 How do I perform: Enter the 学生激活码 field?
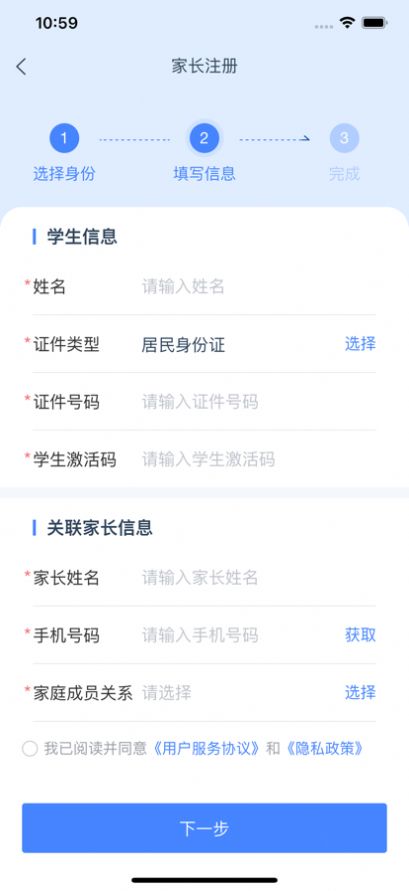258,459
